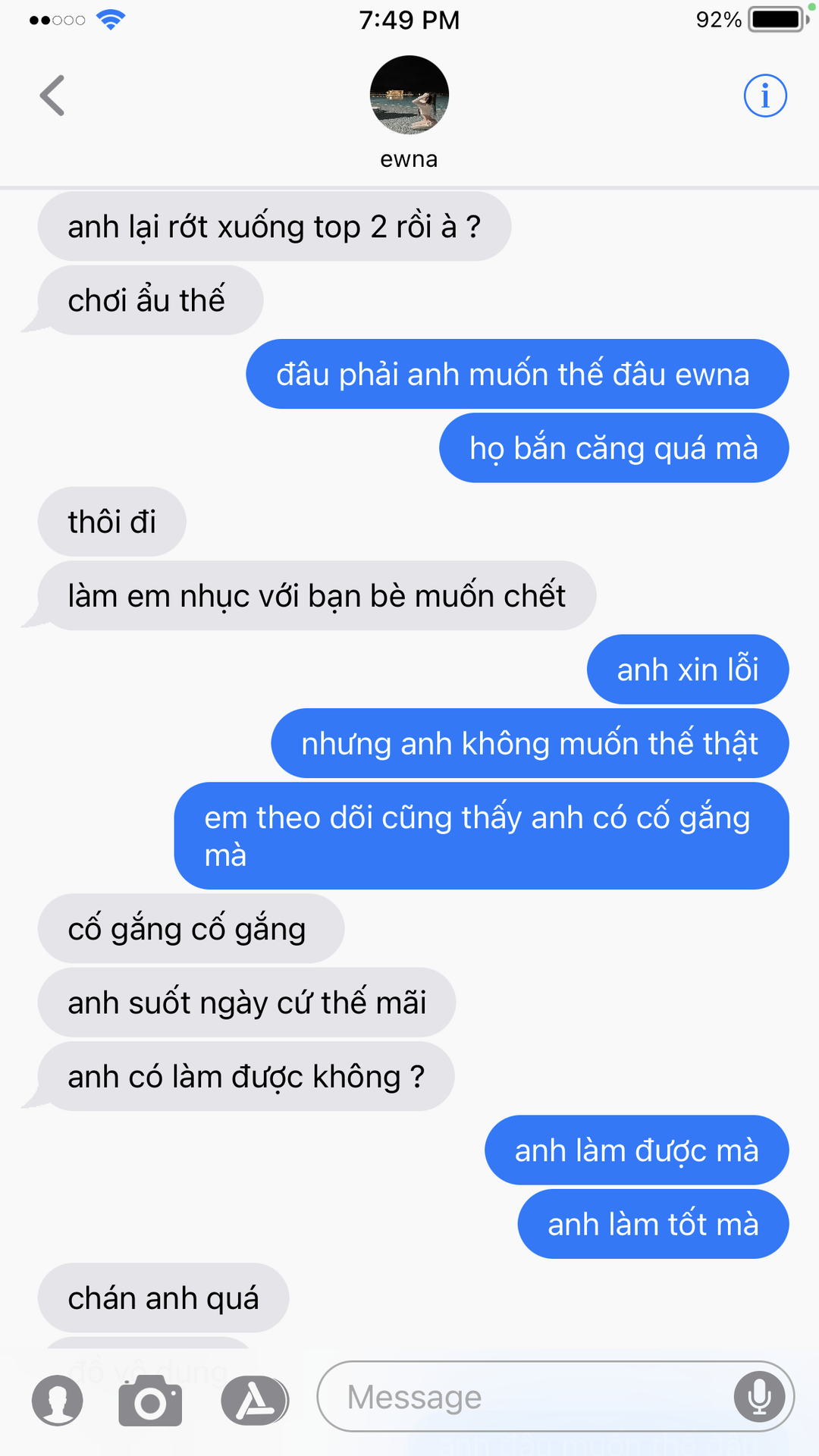Image resolution: width=819 pixels, height=1456 pixels.
Task: Go back to the conversations list
Action: tap(52, 96)
